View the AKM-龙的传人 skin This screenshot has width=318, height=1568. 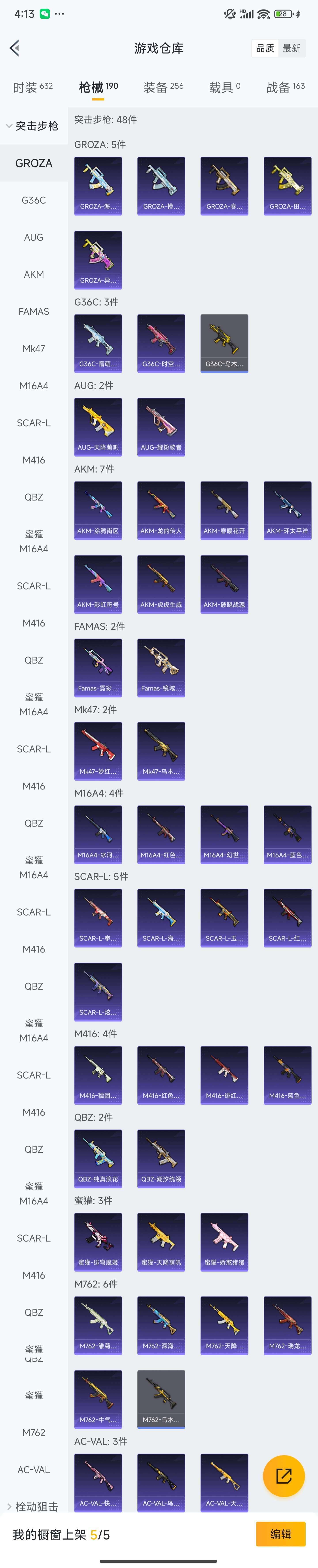coord(161,509)
